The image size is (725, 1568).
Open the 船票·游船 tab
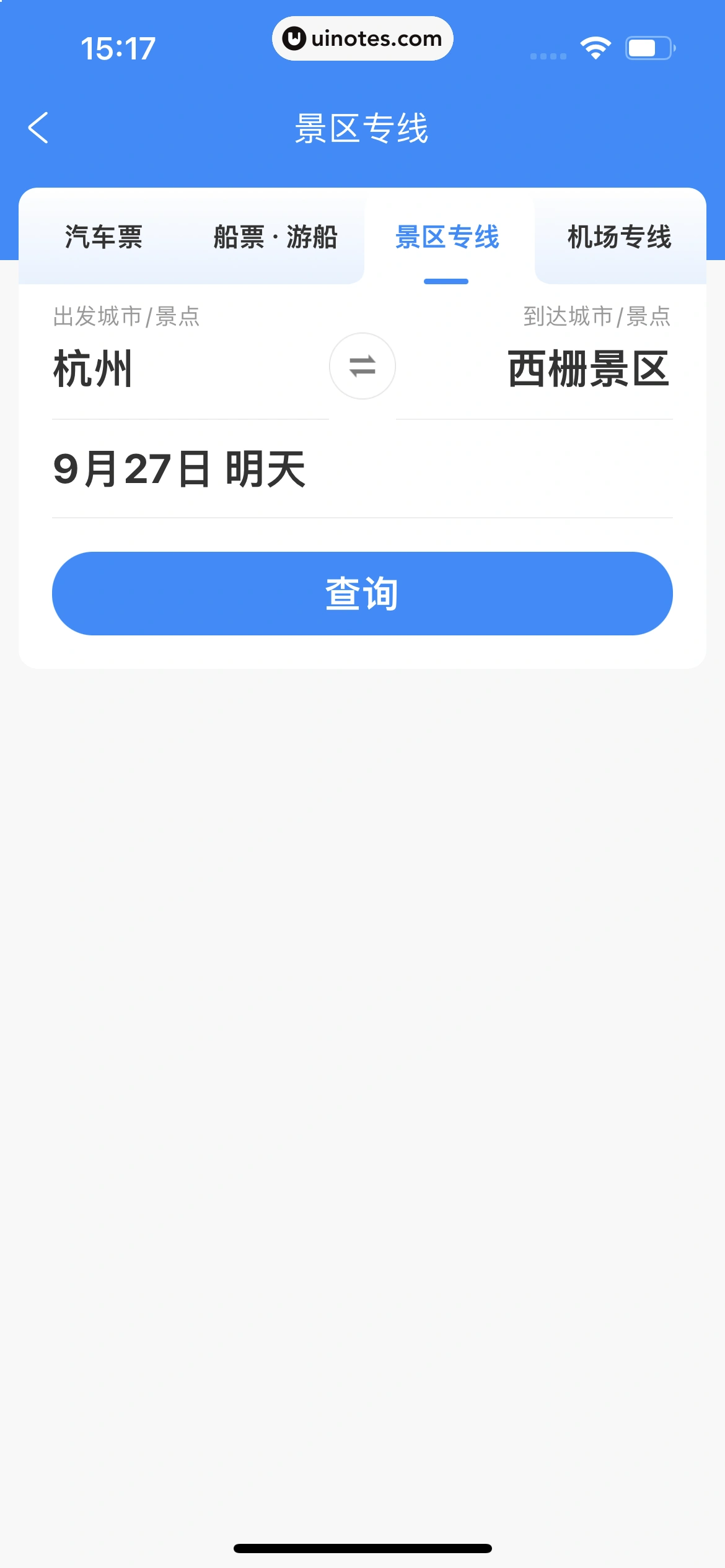275,237
